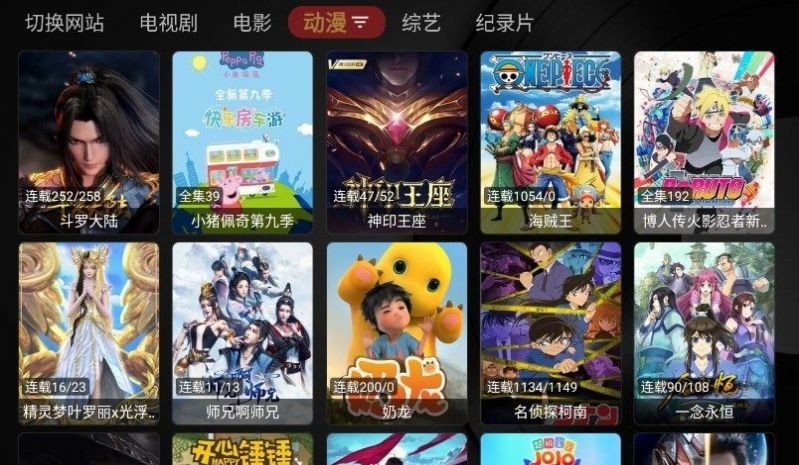This screenshot has width=799, height=465.
Task: Open the 博人传火影忍者新 card
Action: pos(704,140)
